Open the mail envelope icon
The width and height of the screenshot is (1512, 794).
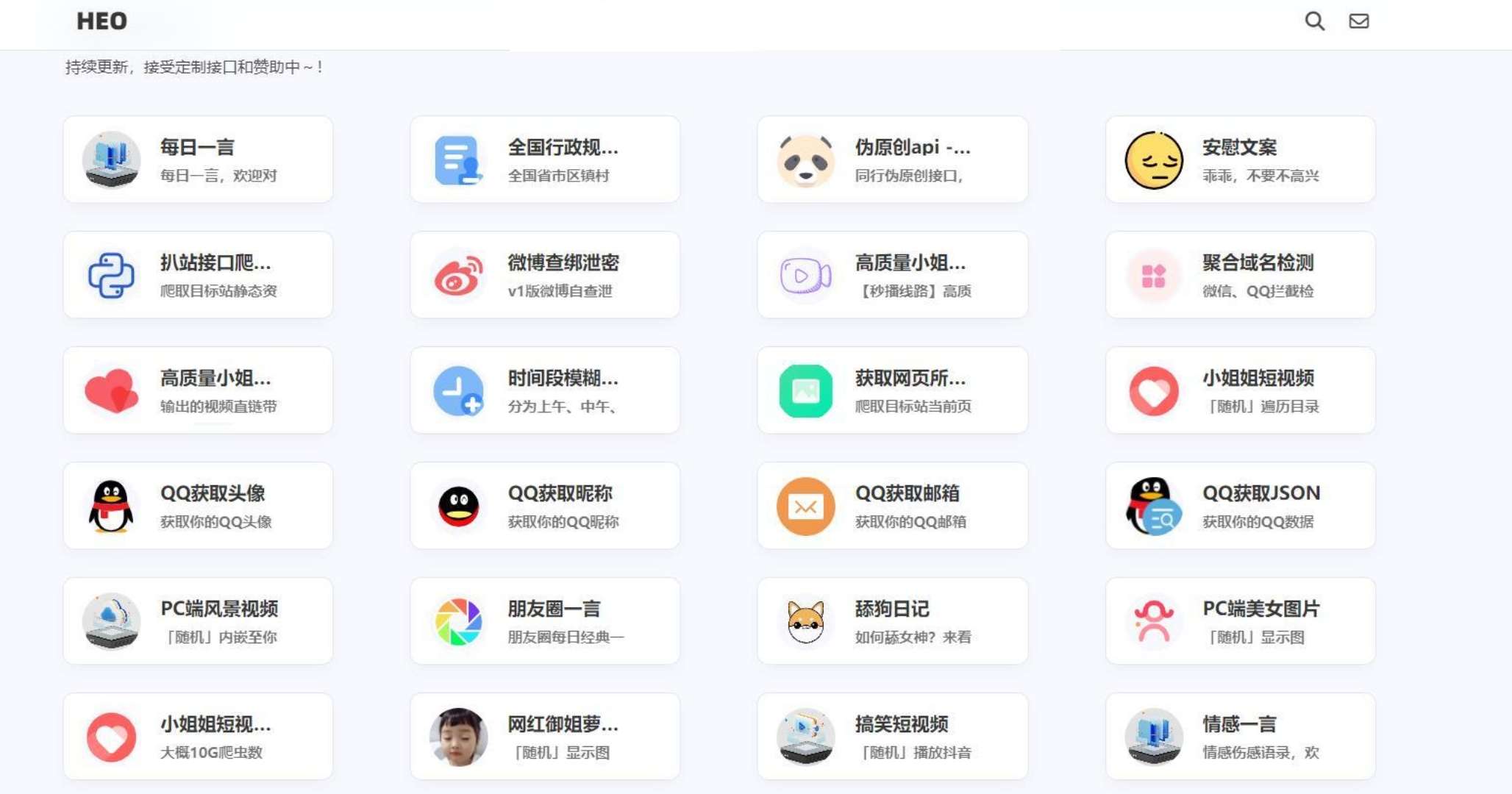click(x=1358, y=21)
